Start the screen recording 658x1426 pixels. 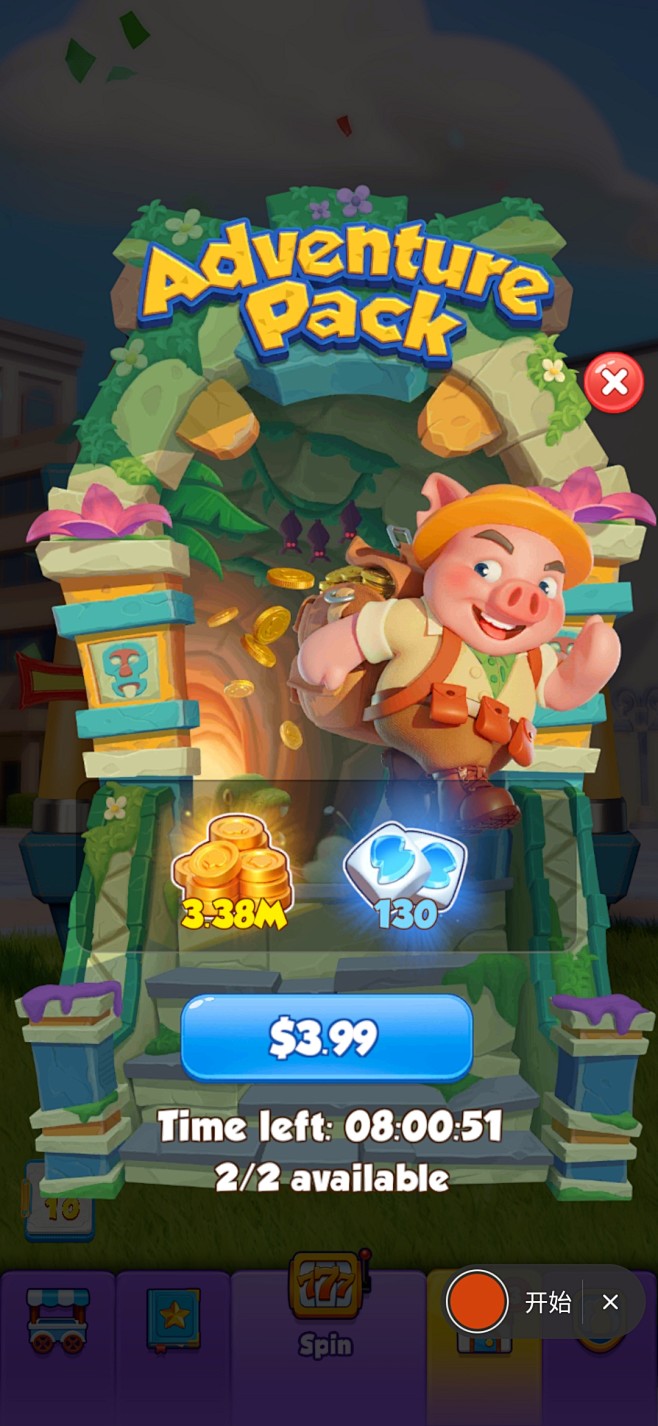click(x=477, y=1301)
